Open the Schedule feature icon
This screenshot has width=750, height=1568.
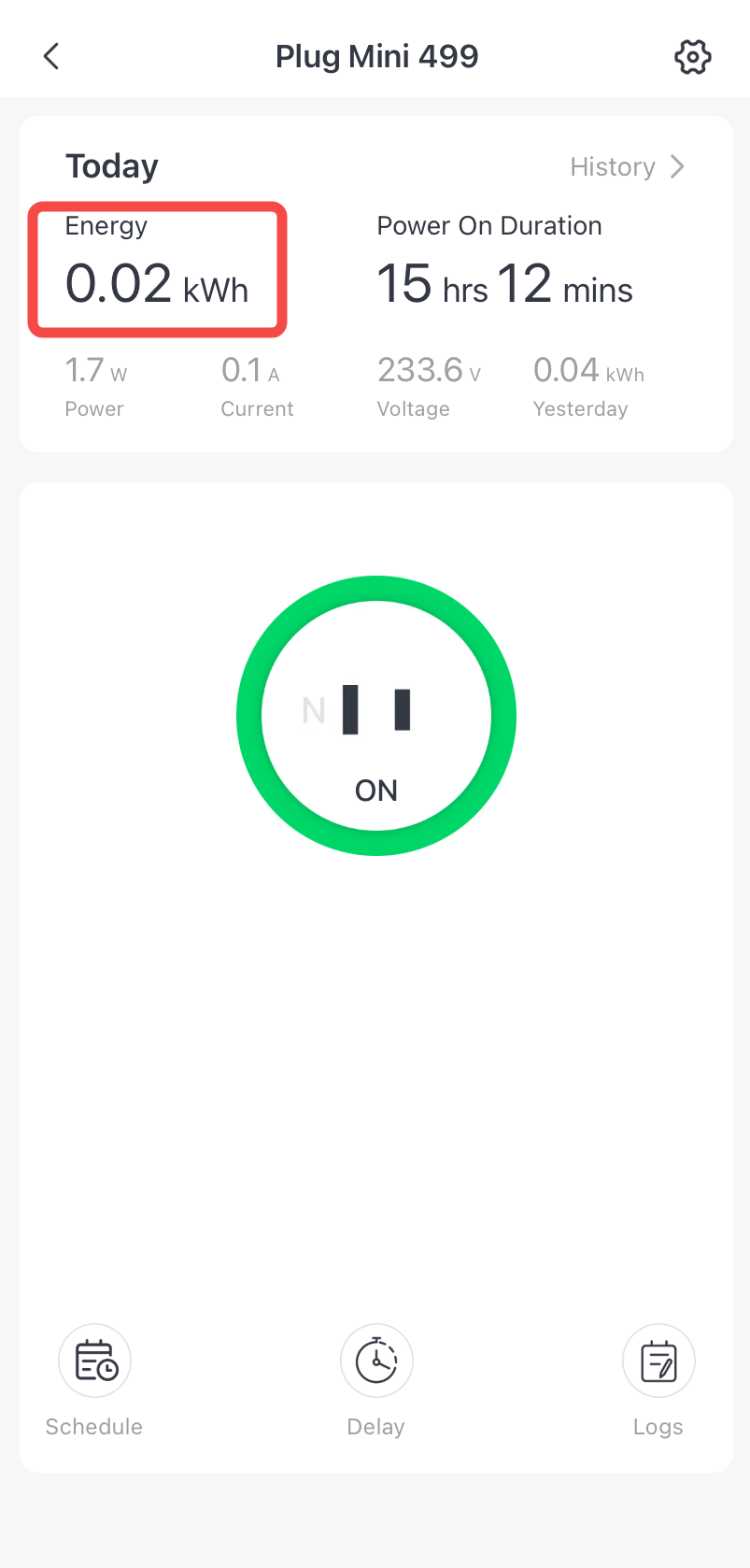click(x=93, y=1361)
